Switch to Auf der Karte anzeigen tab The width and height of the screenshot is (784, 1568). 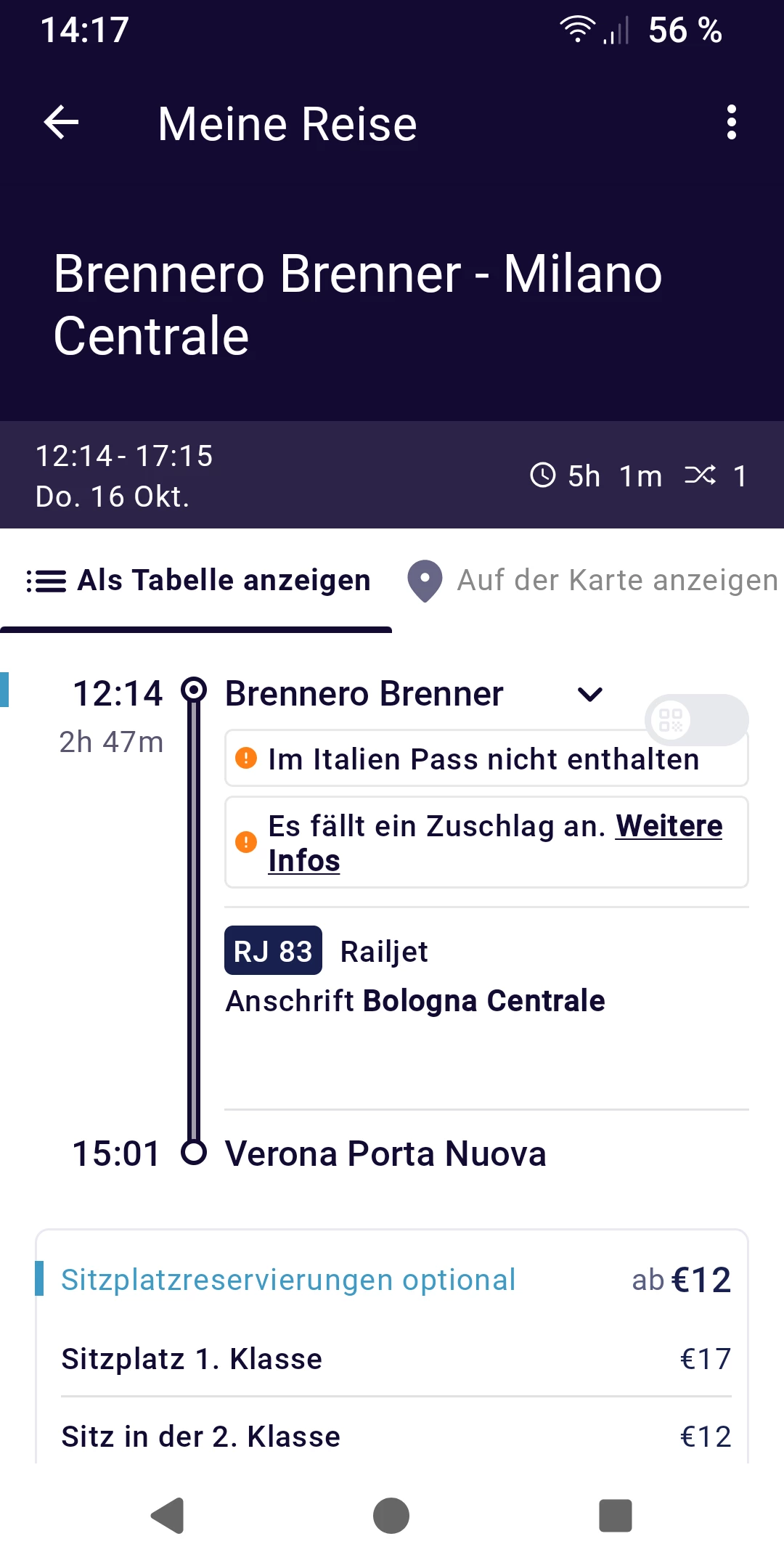(x=592, y=581)
